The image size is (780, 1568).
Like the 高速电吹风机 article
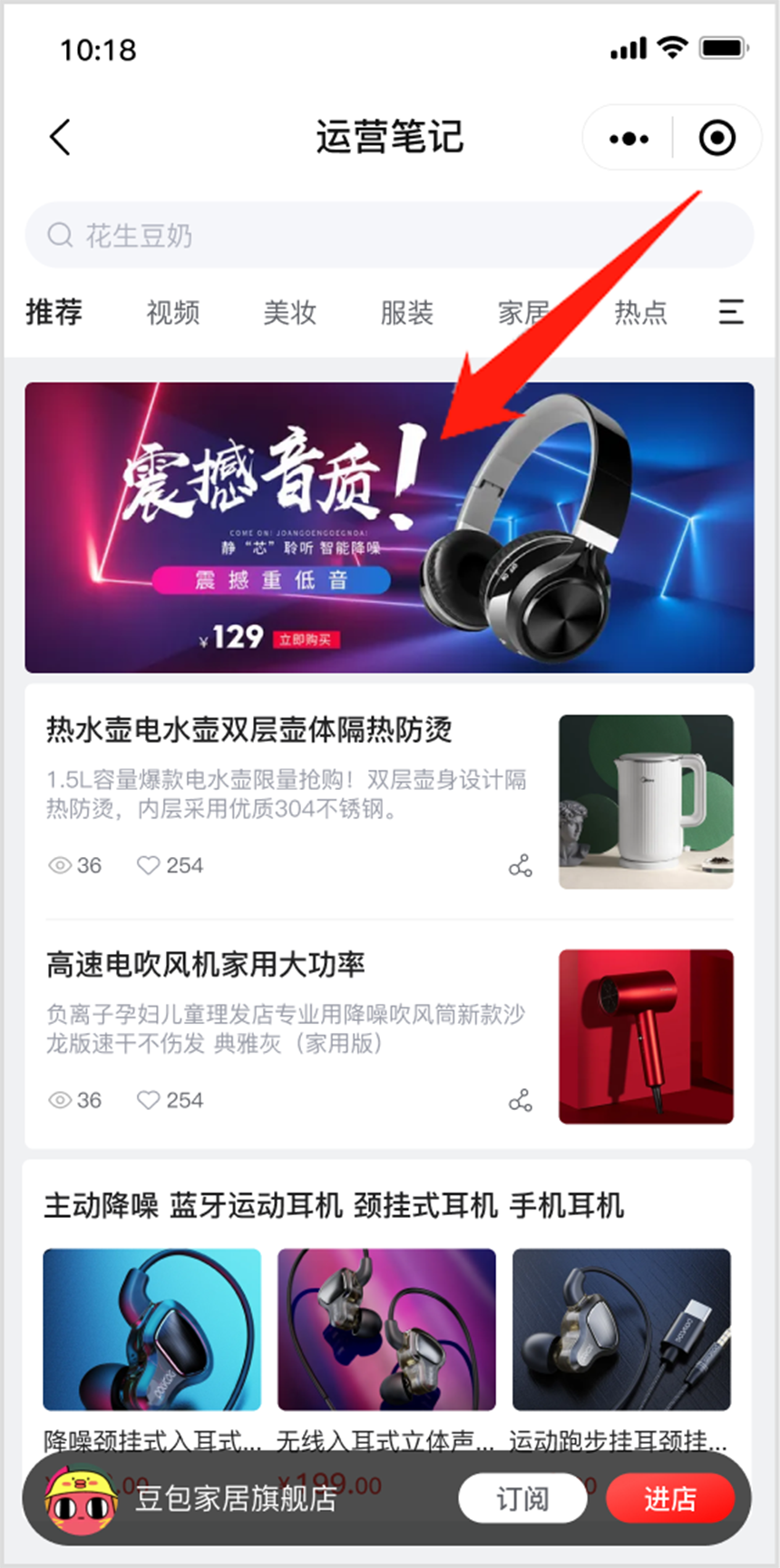[170, 1100]
